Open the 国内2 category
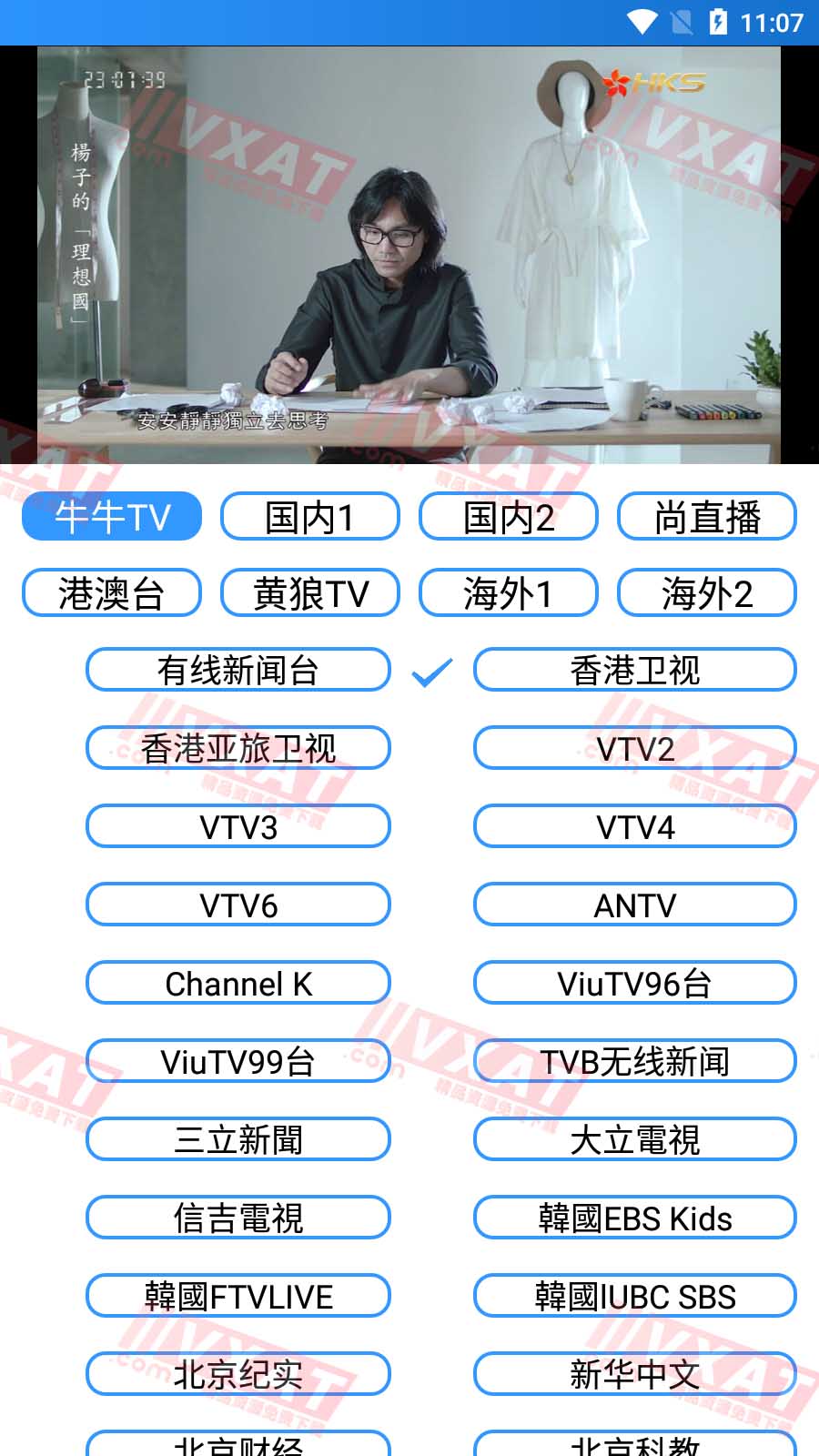Viewport: 819px width, 1456px height. coord(509,517)
